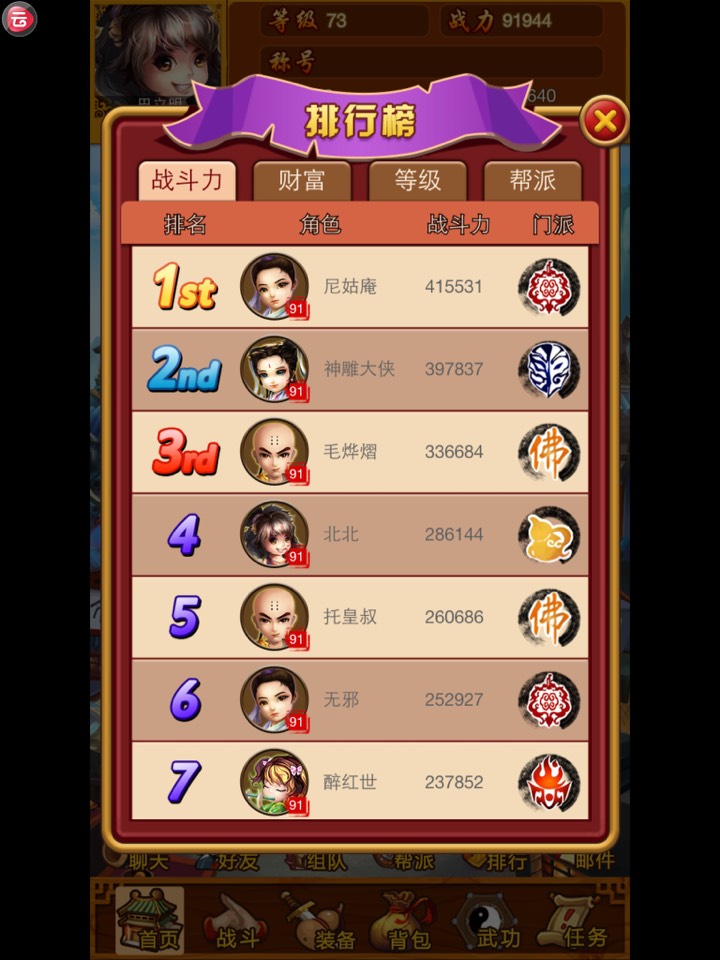Open first-ranked player 尼姑庵
The width and height of the screenshot is (720, 960).
(360, 287)
